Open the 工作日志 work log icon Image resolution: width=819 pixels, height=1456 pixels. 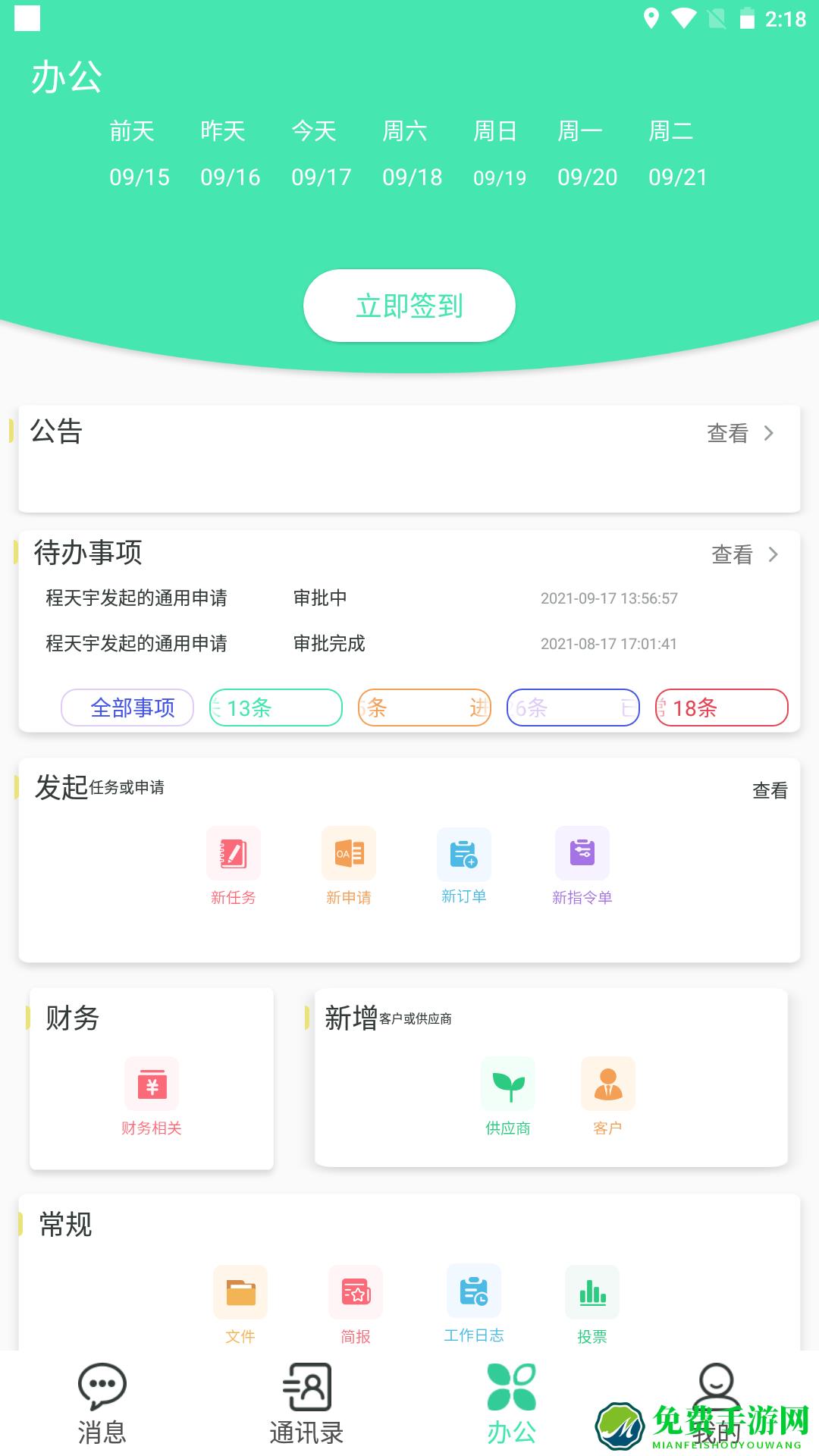pos(473,1291)
